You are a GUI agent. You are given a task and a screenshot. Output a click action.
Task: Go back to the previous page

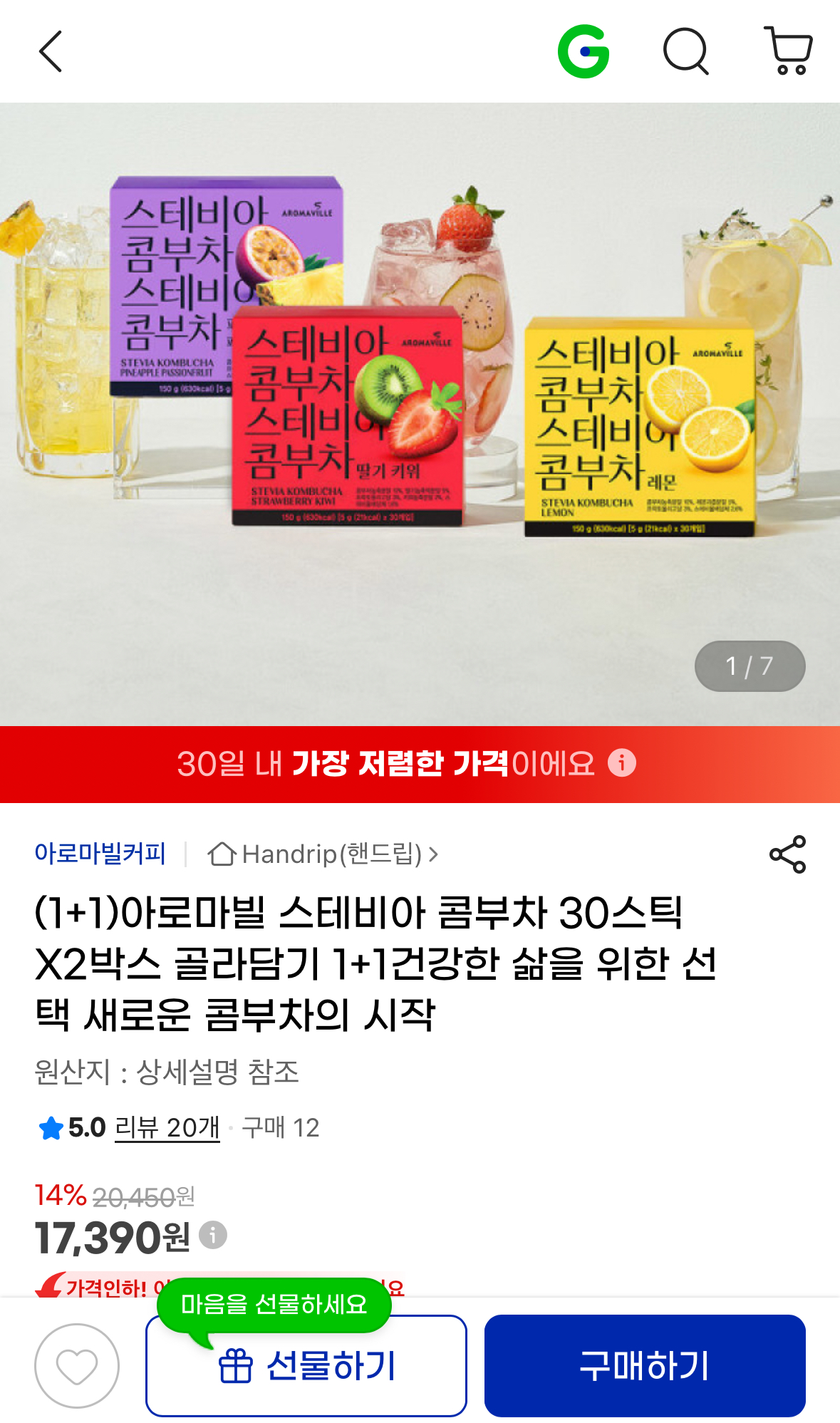tap(51, 51)
